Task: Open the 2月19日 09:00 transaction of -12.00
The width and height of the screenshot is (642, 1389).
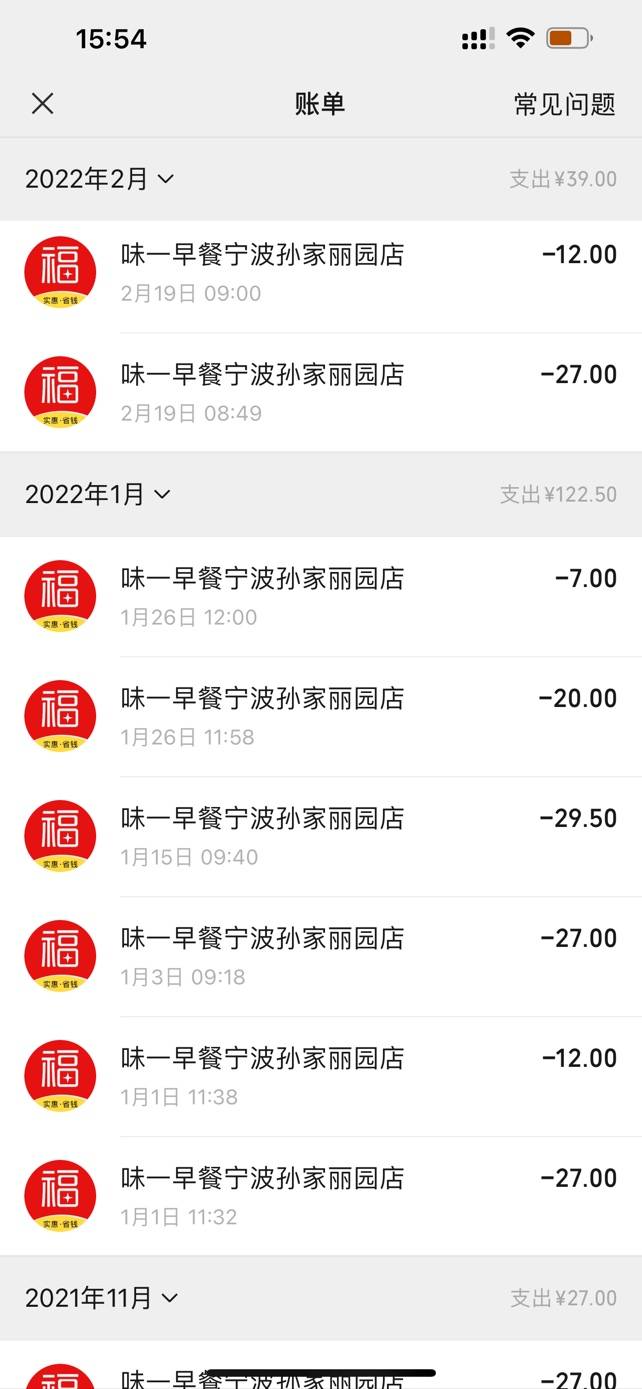Action: [x=320, y=272]
